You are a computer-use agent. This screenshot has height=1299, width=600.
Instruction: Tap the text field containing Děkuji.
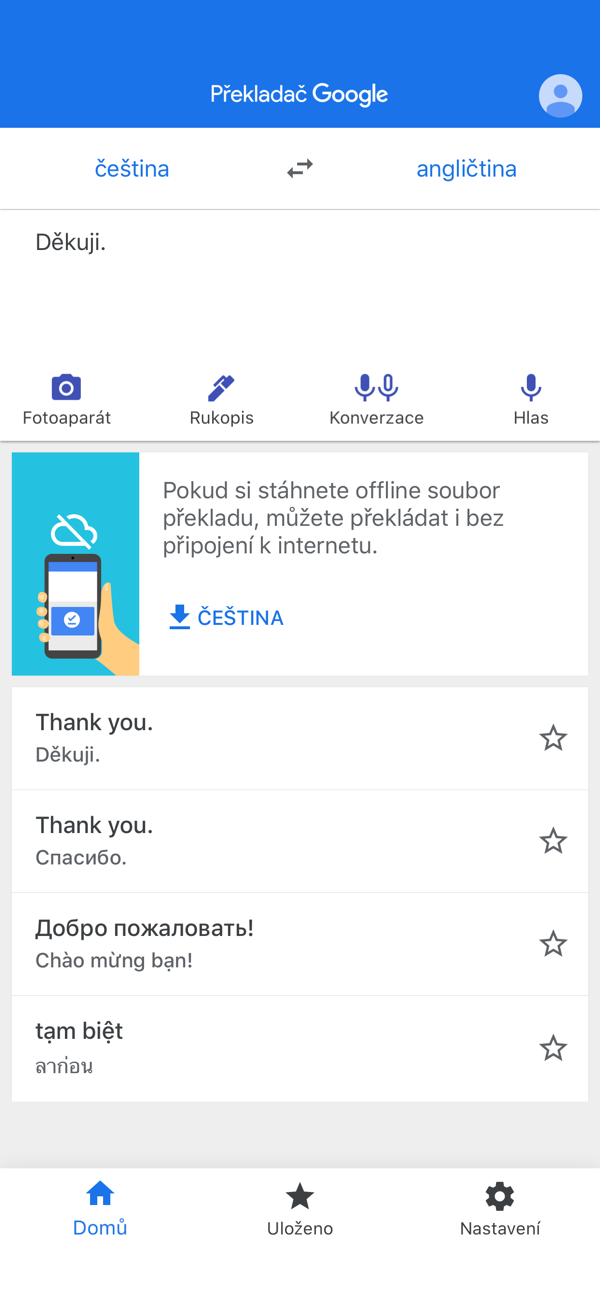click(300, 285)
